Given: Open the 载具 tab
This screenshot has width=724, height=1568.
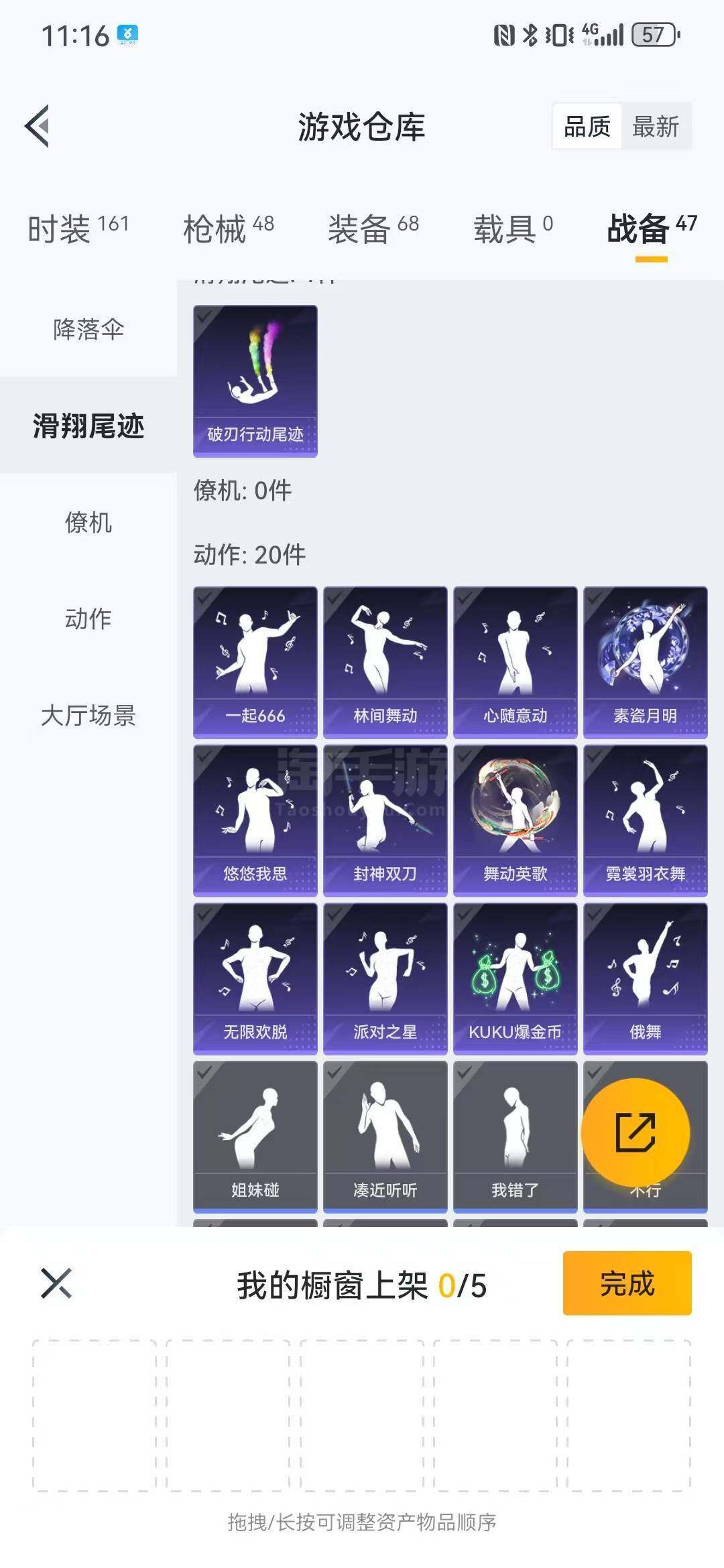Looking at the screenshot, I should point(513,229).
